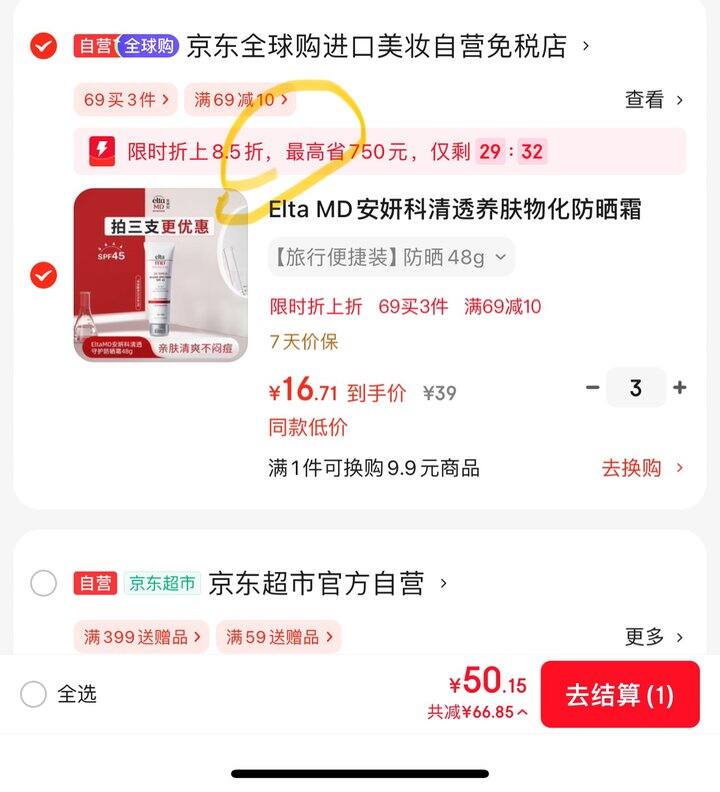Screen dimensions: 720x792
Task: Open the 京东全球购进口美妆自营免税店 store page
Action: 376,46
